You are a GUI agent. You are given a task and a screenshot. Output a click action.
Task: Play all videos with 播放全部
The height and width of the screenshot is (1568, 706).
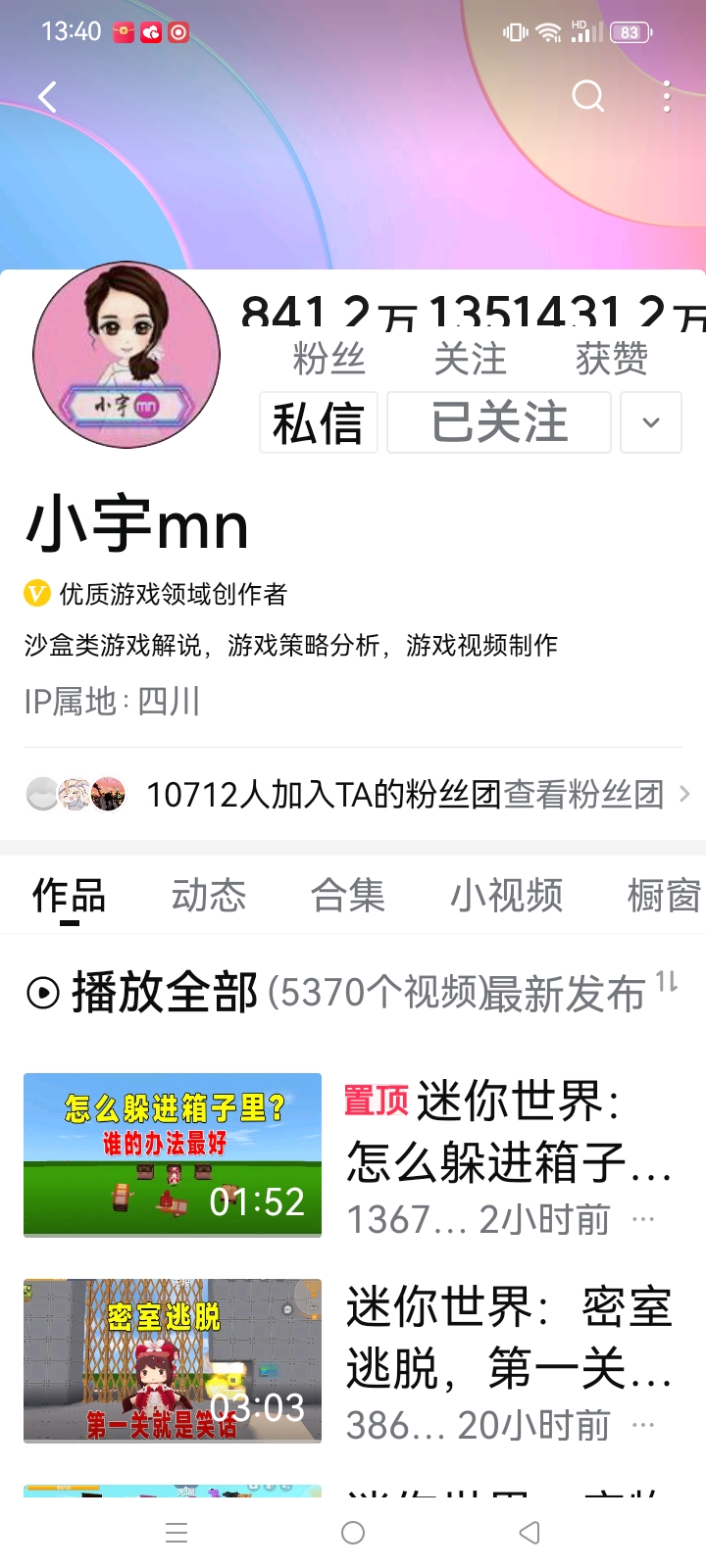[145, 993]
